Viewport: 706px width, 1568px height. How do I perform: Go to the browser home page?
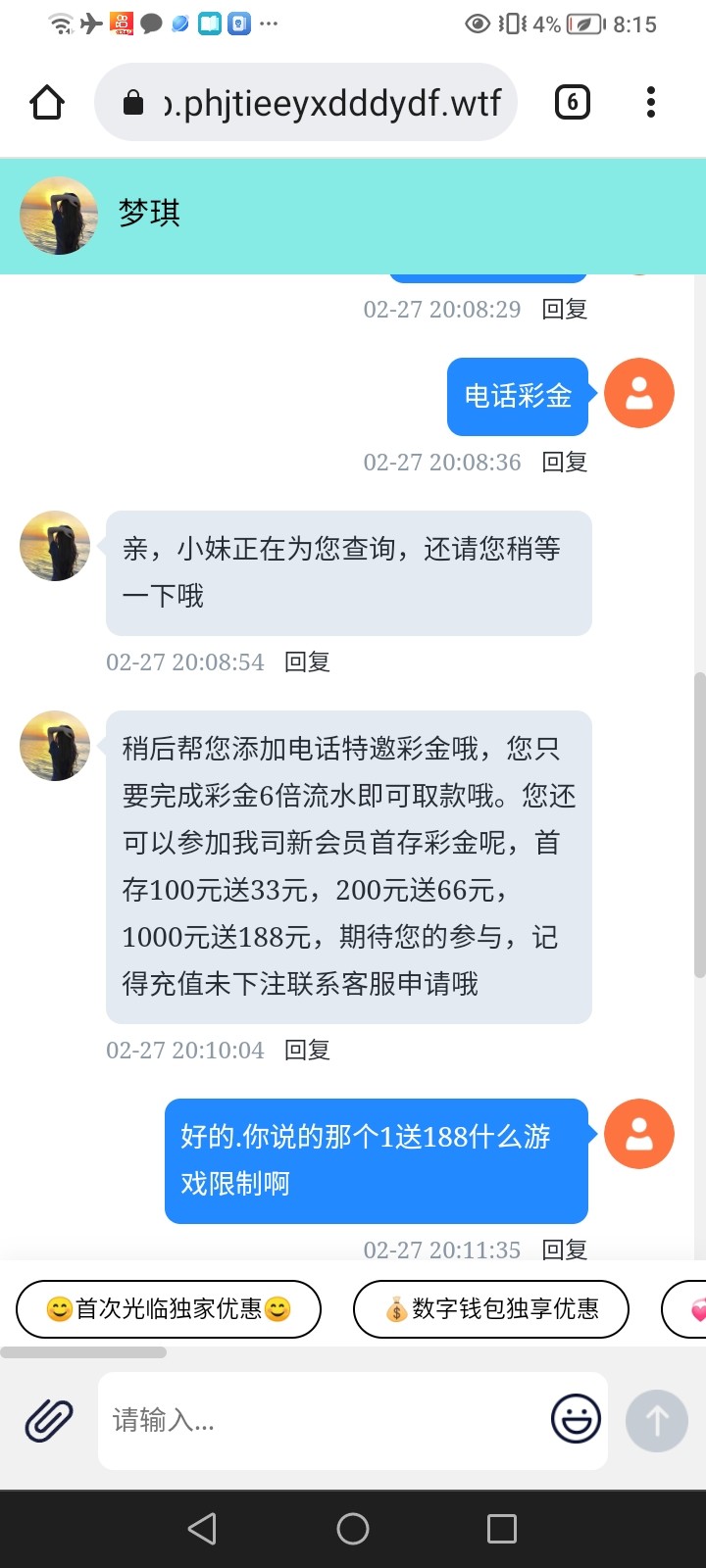47,102
